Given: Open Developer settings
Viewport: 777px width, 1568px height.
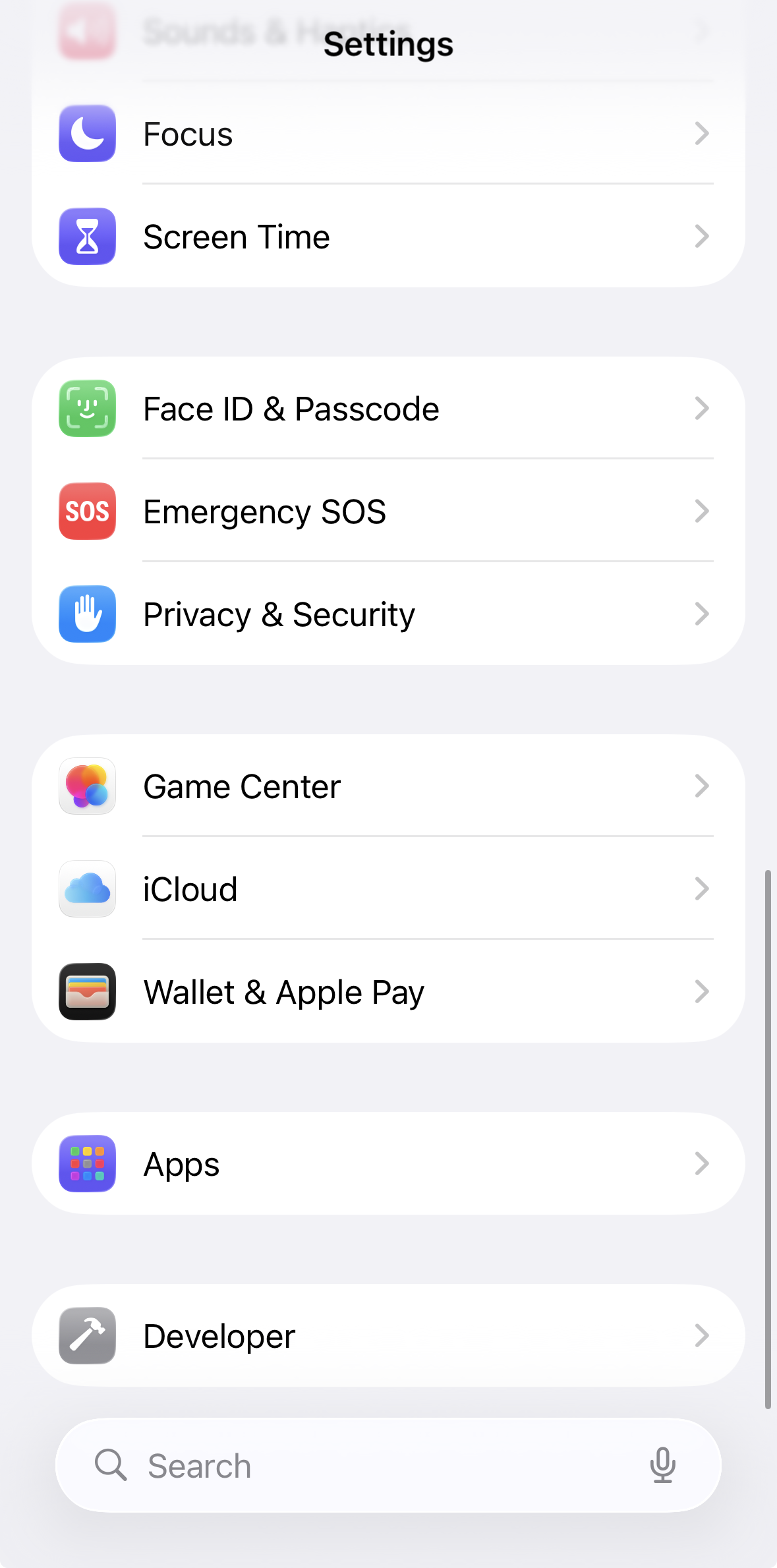Looking at the screenshot, I should pos(388,1336).
